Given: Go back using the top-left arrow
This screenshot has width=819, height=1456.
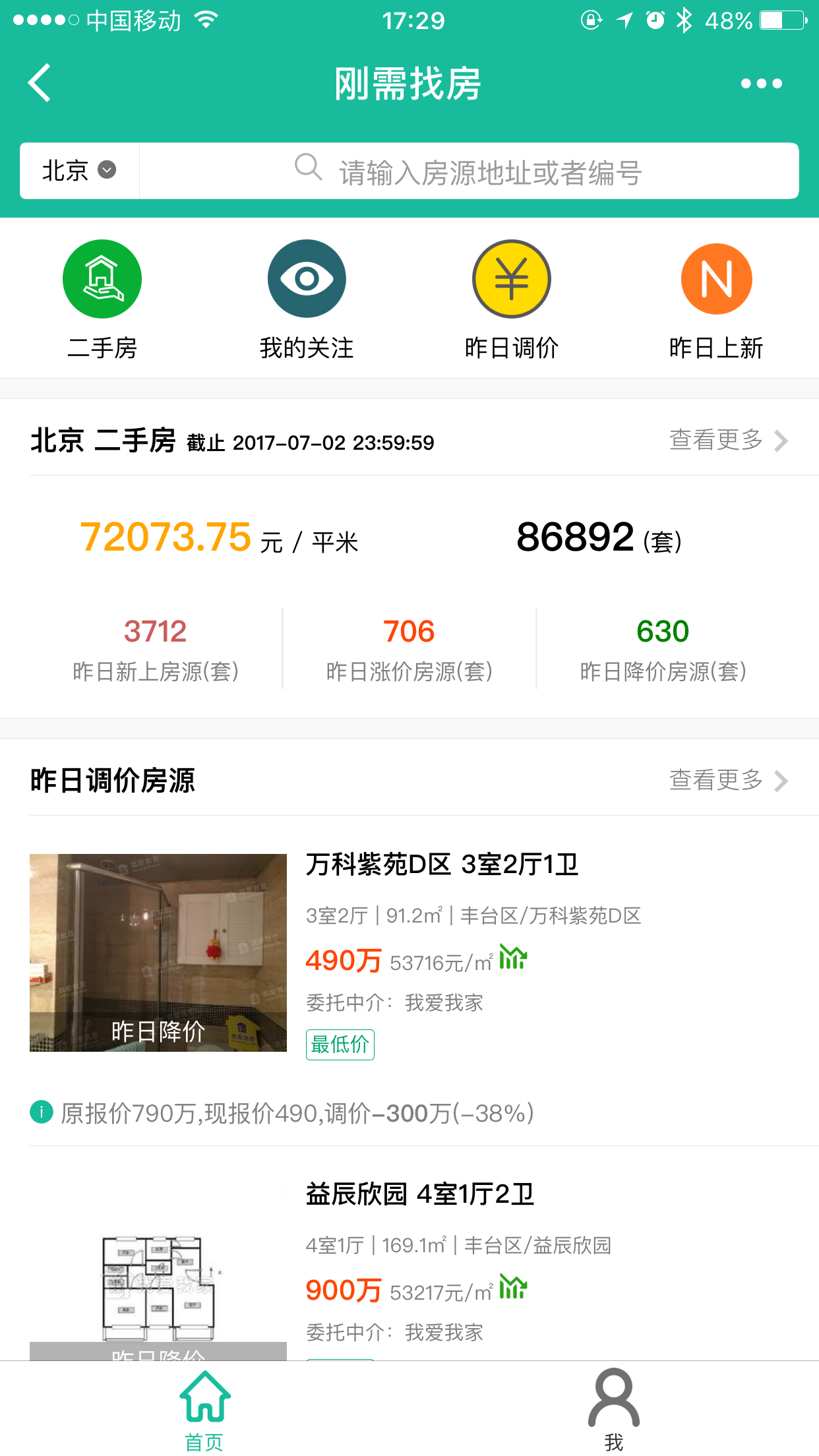Looking at the screenshot, I should (40, 83).
